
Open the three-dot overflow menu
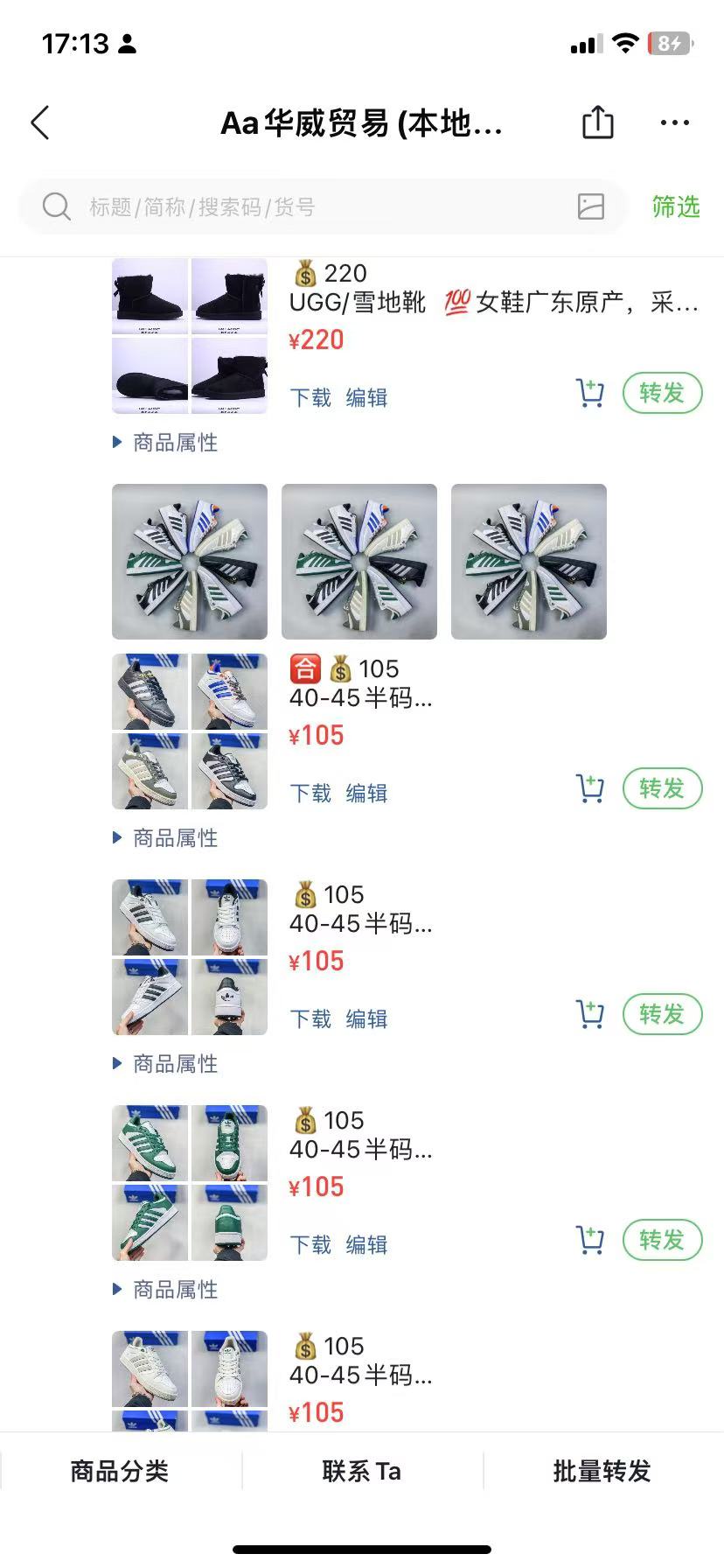[675, 122]
